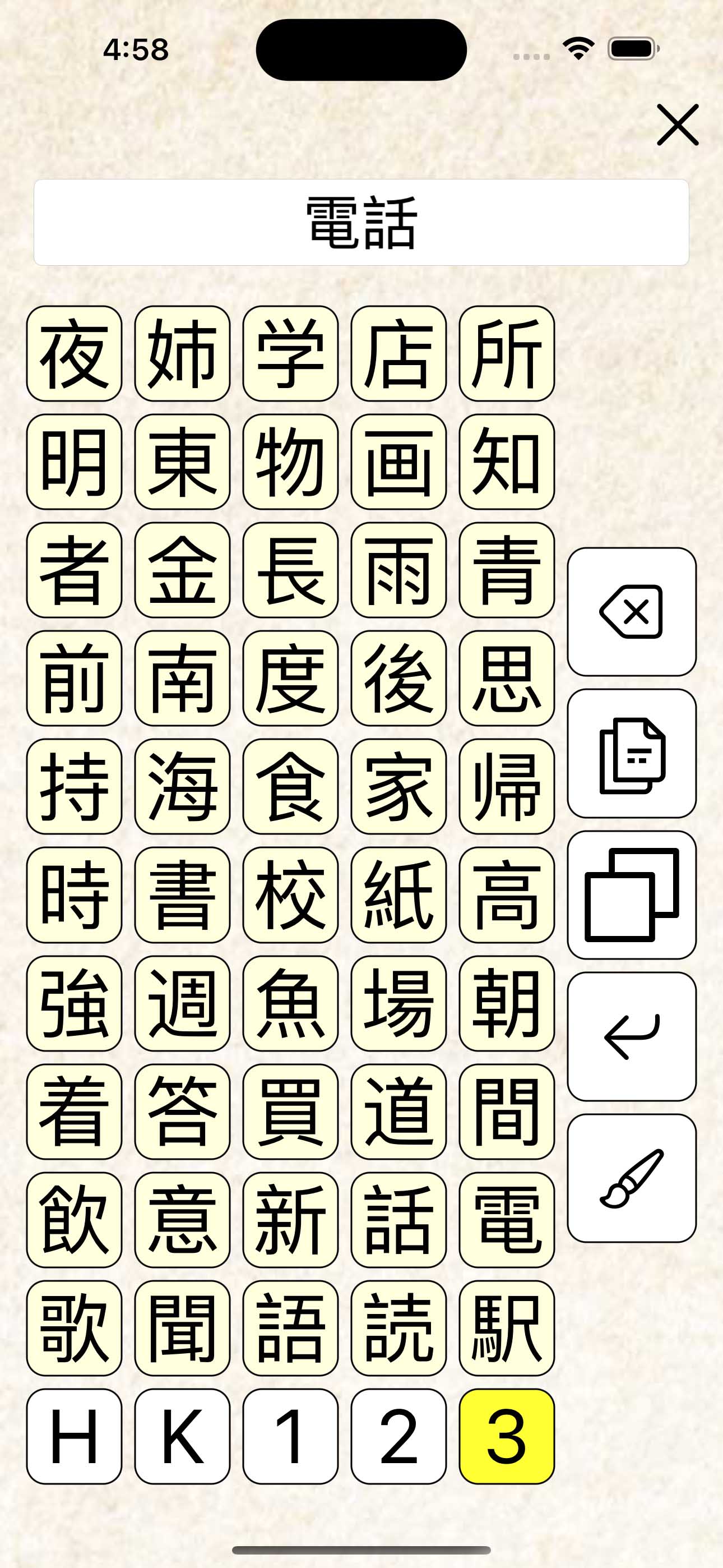
Task: Select the highlighted kanji set 3
Action: tap(506, 1437)
